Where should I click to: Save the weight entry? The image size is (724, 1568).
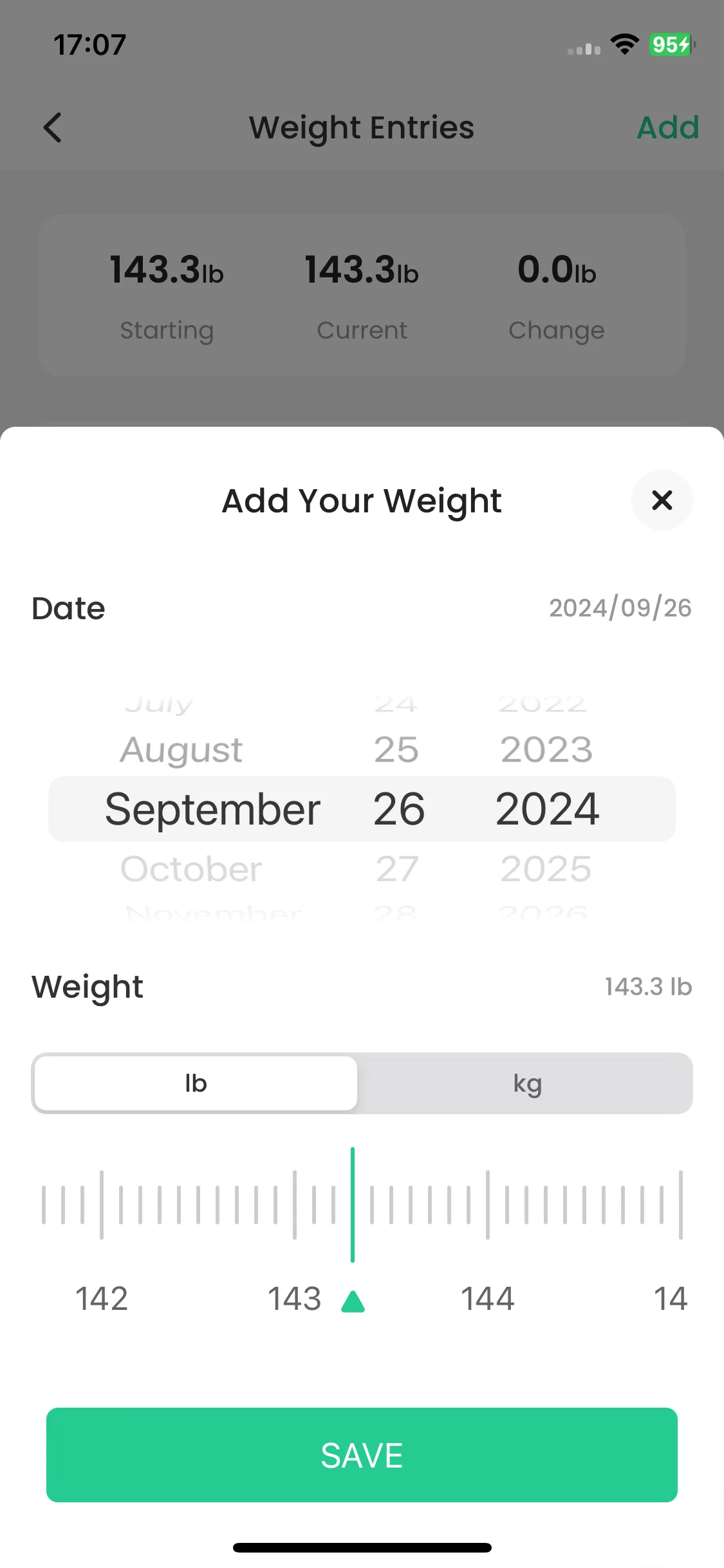(362, 1455)
